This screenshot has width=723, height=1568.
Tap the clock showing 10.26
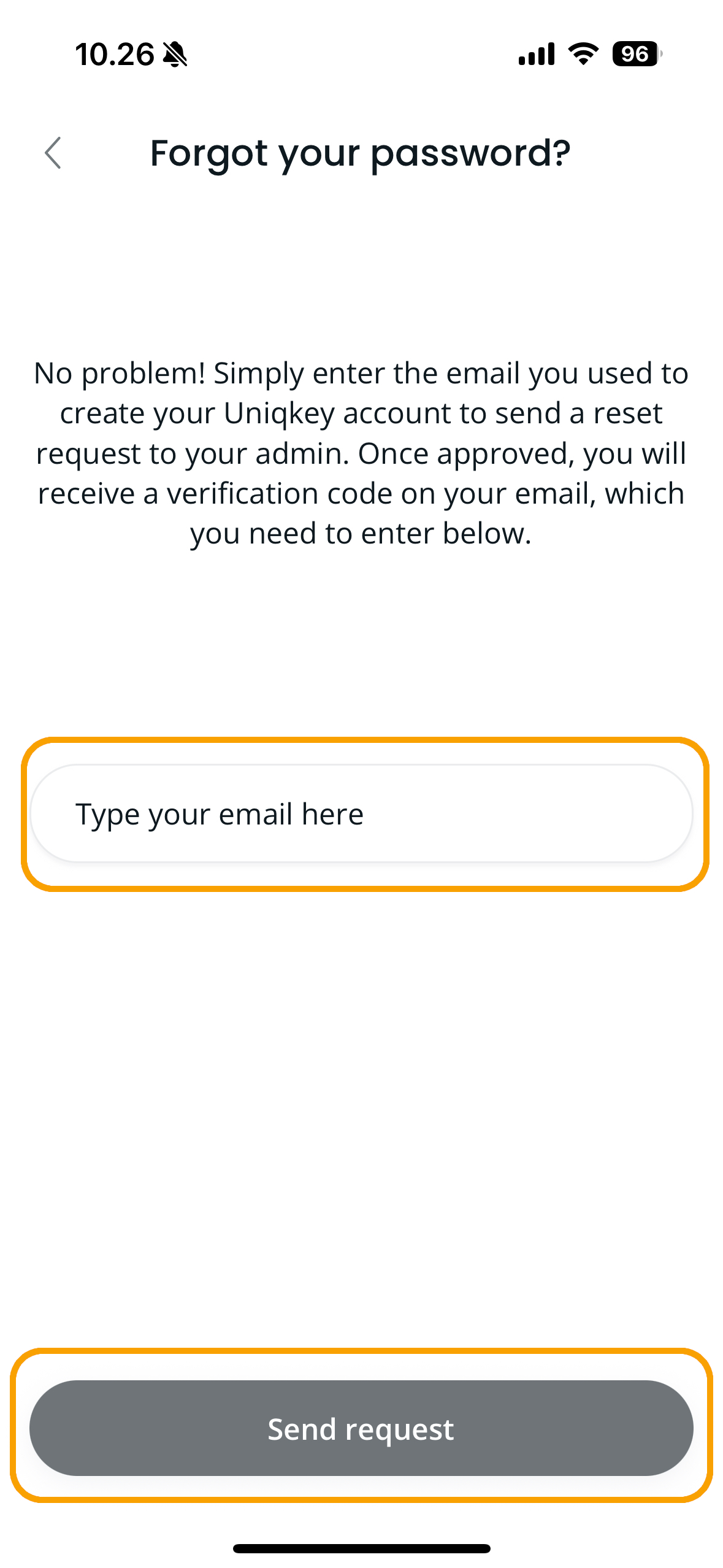pos(114,53)
